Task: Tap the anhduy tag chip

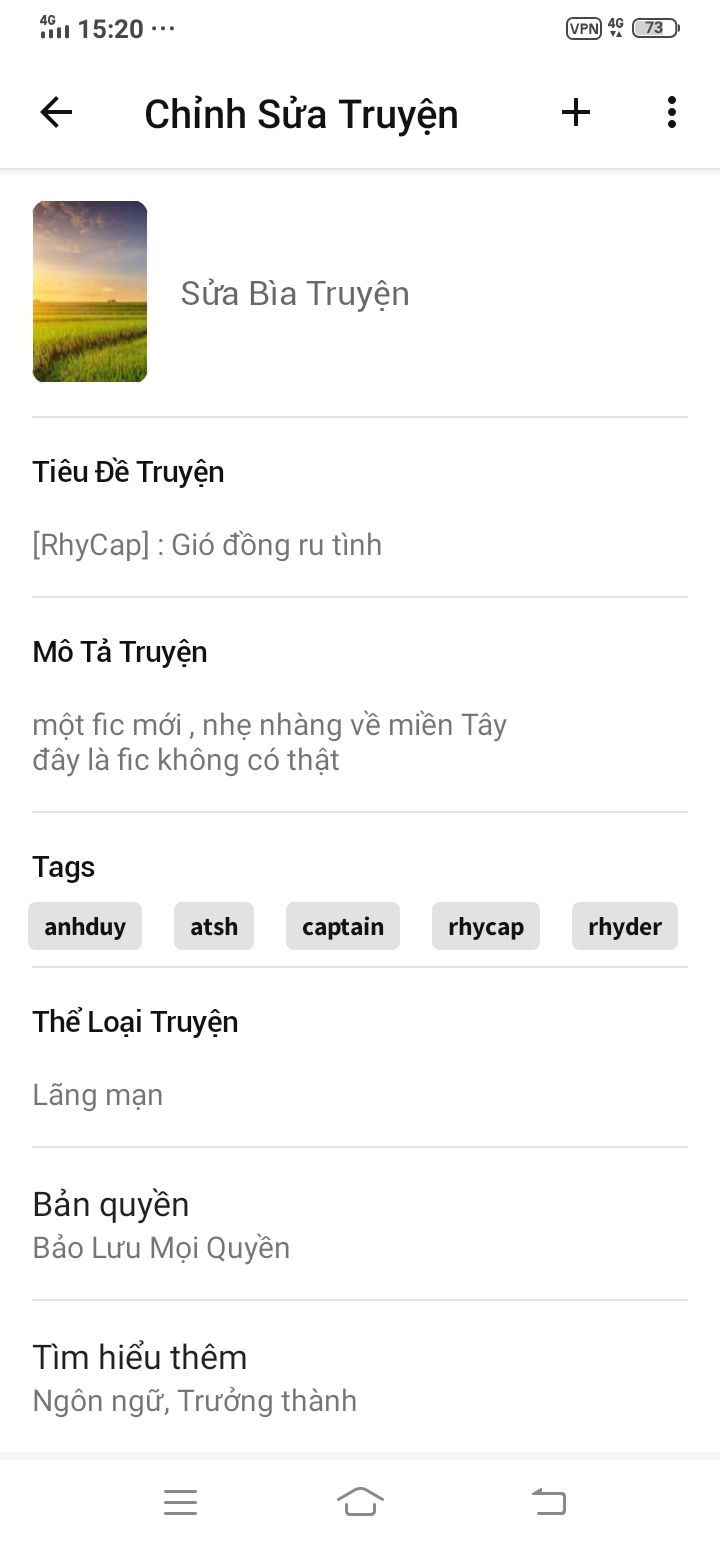Action: coord(85,926)
